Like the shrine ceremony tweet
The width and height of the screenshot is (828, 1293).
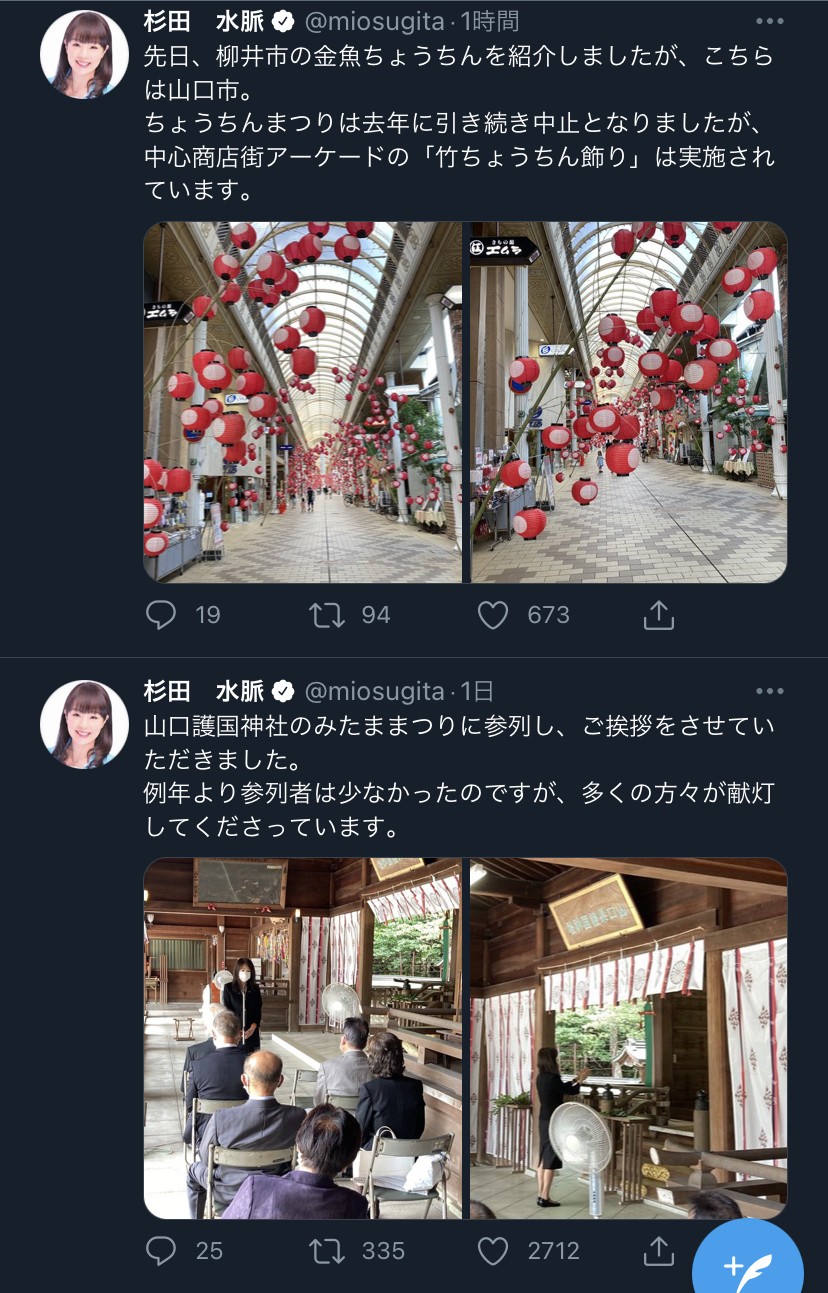[x=493, y=1250]
